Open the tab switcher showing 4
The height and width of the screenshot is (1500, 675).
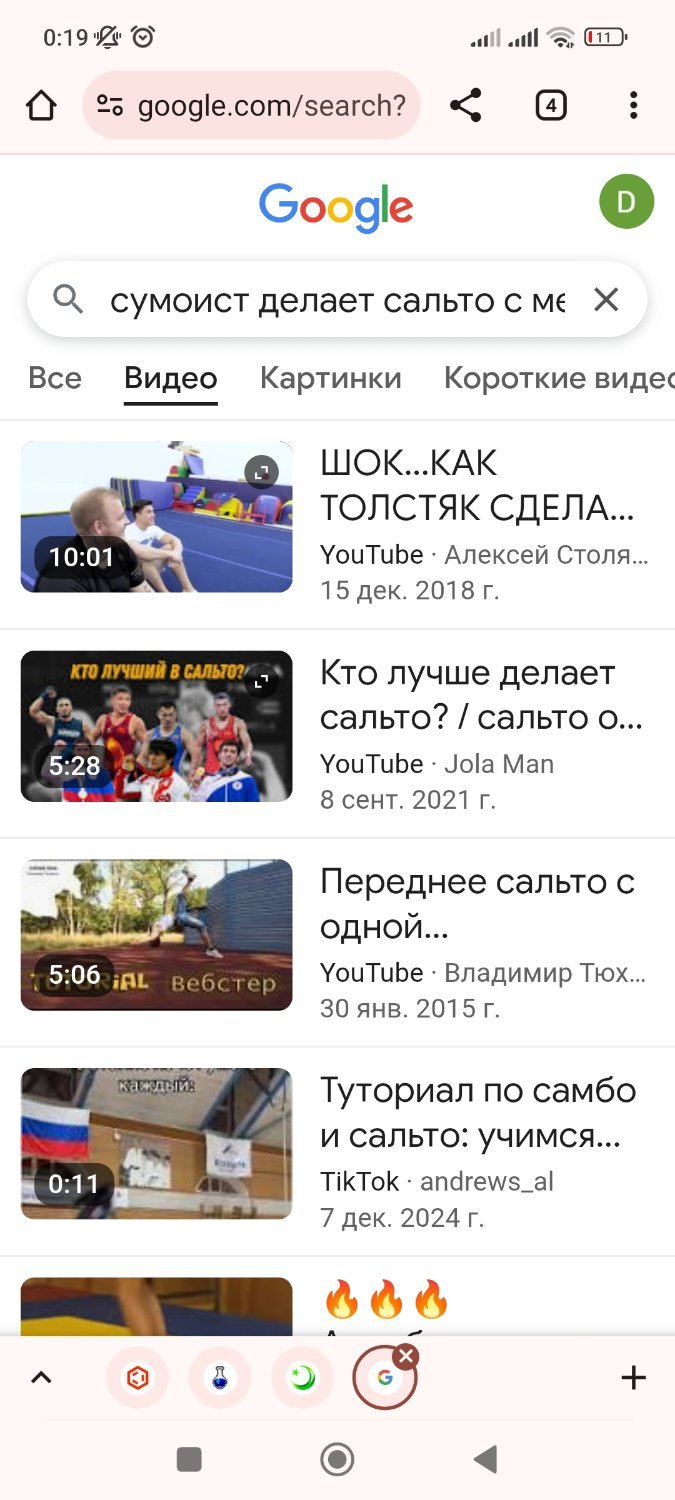click(x=551, y=105)
